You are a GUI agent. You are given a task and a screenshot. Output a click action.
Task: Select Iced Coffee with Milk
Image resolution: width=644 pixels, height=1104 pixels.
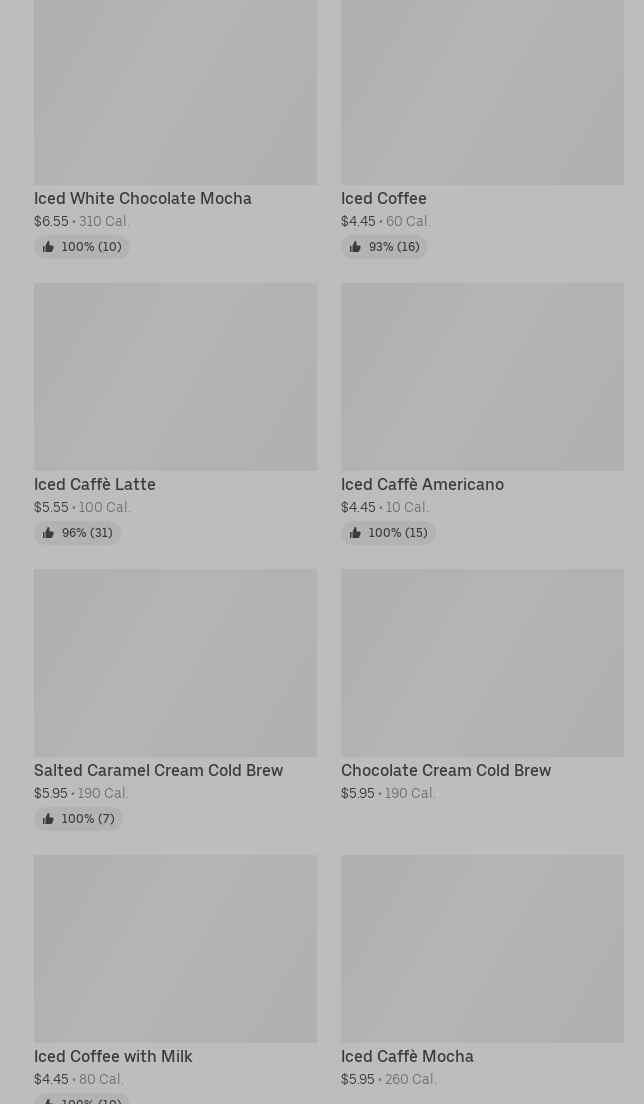[175, 979]
